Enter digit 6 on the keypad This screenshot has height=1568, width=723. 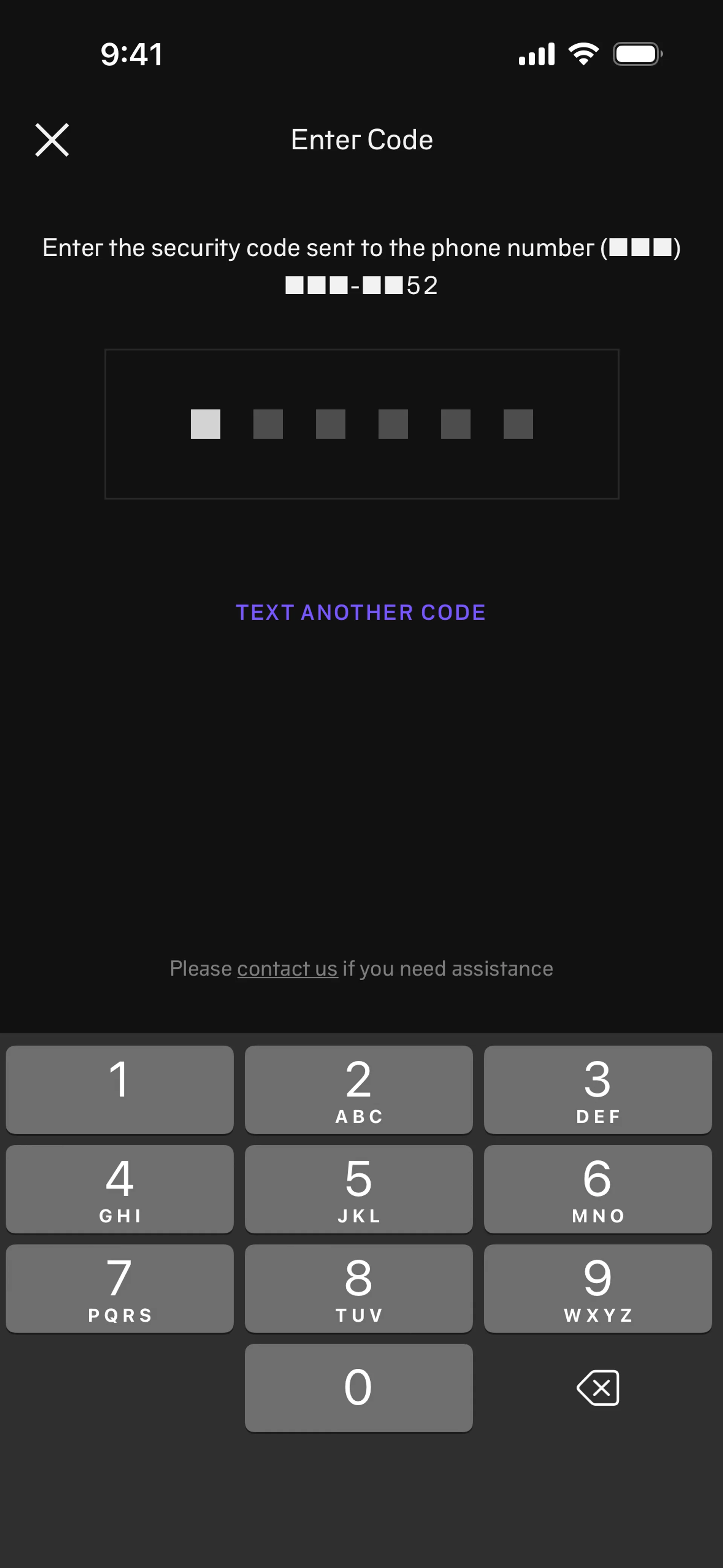click(x=598, y=1189)
